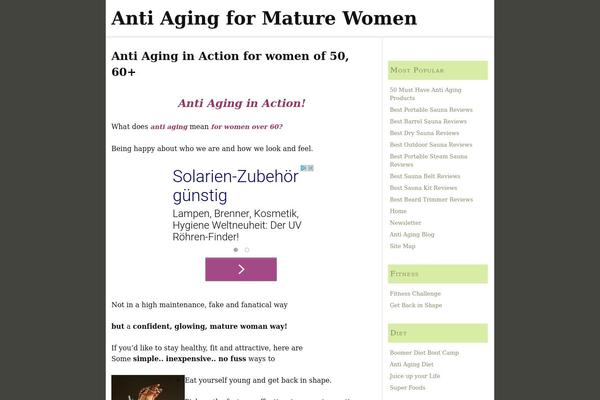Close the Solarien-Zubehör ad
600x400 pixels.
[311, 168]
